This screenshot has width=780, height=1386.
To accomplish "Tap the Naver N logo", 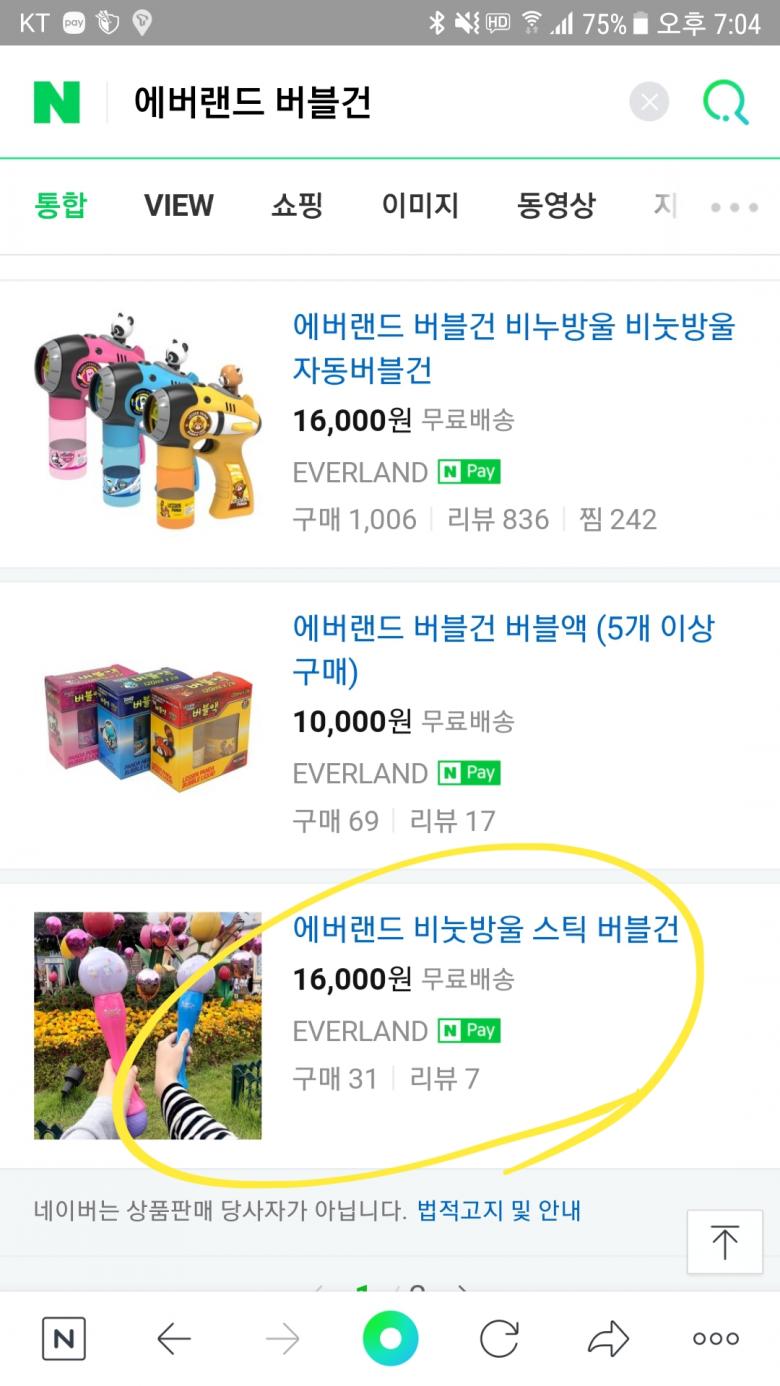I will tap(57, 102).
